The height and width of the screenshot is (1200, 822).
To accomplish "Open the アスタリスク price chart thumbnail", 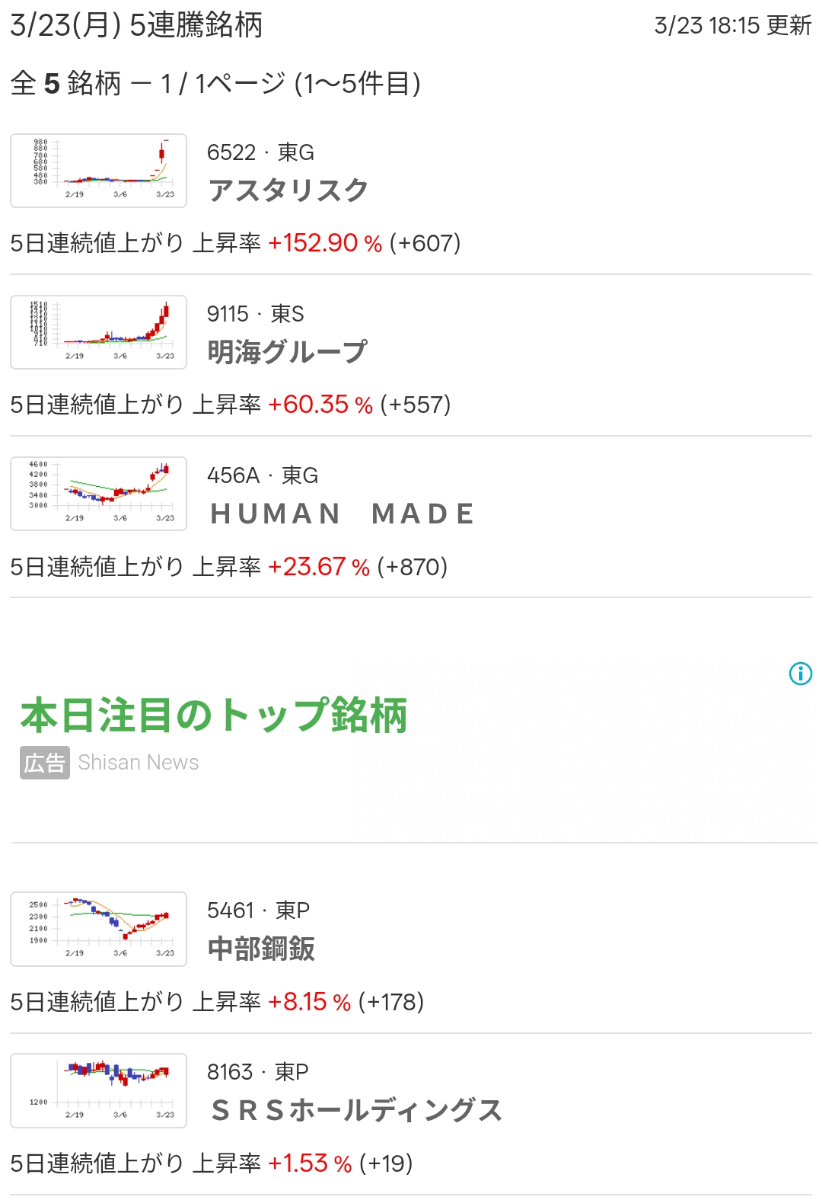I will pos(97,170).
